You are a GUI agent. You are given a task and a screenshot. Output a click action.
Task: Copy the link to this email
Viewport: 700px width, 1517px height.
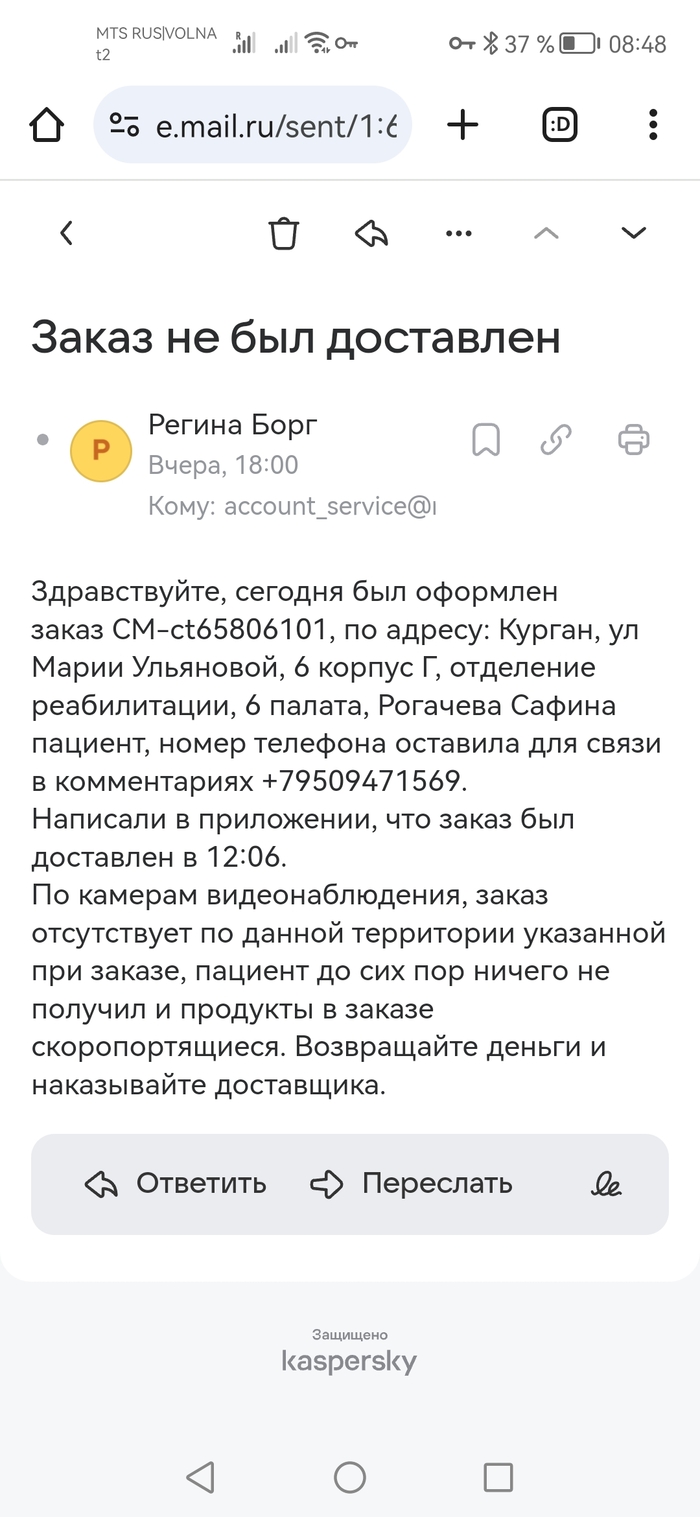click(556, 439)
